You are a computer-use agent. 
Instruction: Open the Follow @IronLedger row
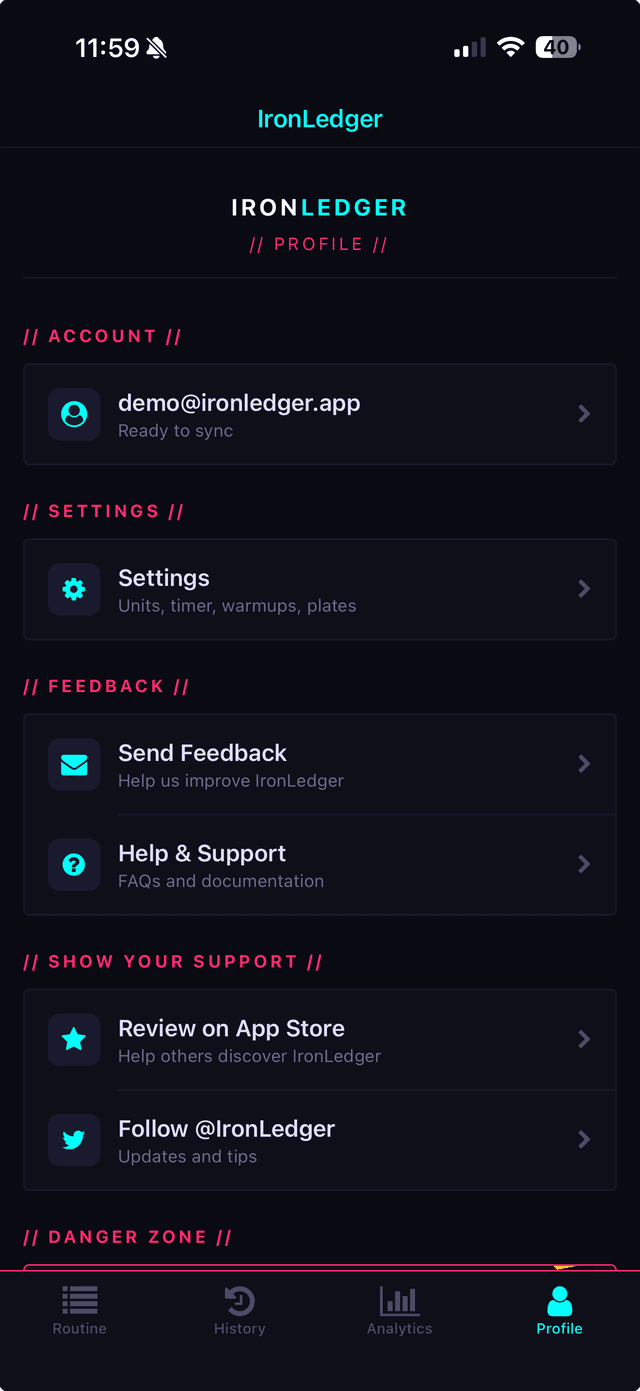(x=319, y=1139)
